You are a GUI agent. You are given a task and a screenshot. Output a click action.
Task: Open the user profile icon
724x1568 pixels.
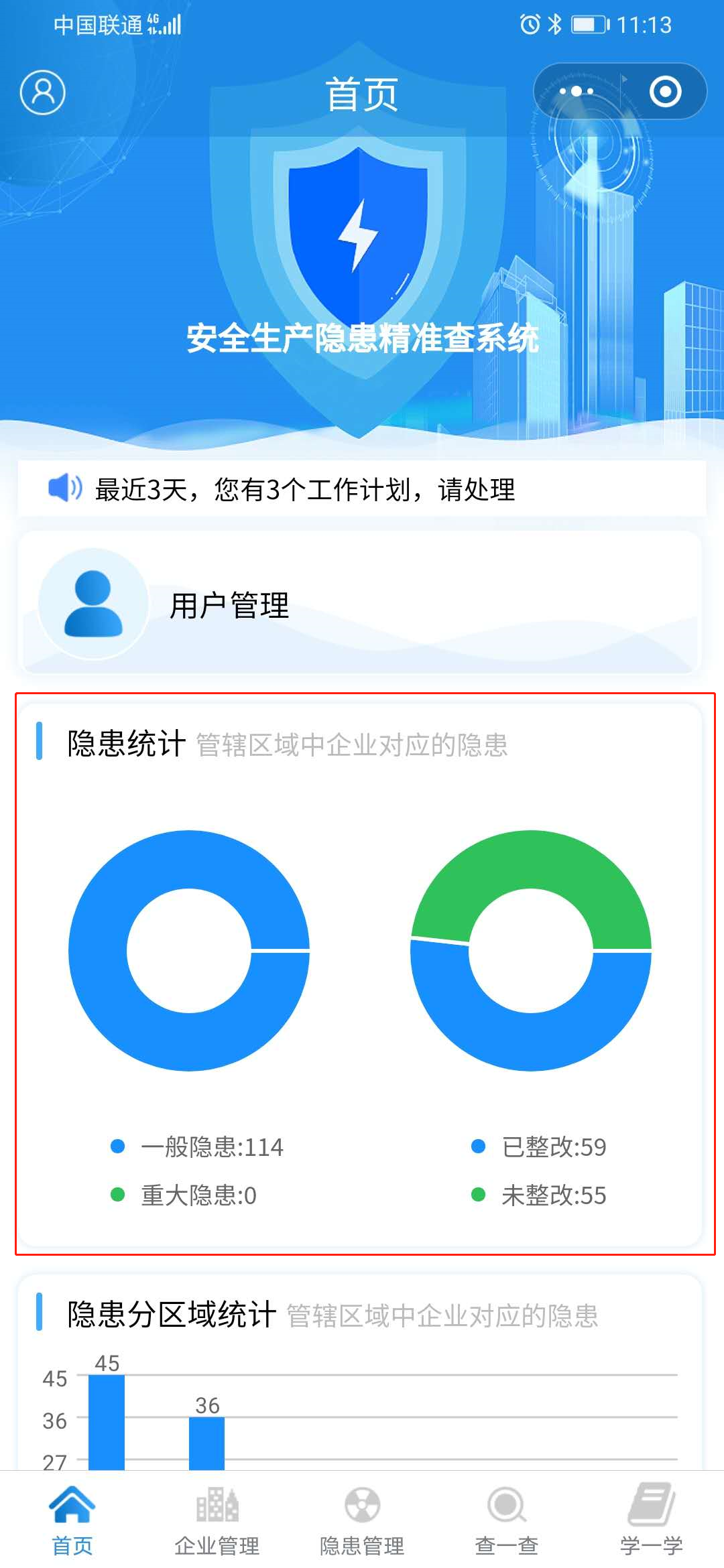pyautogui.click(x=42, y=92)
